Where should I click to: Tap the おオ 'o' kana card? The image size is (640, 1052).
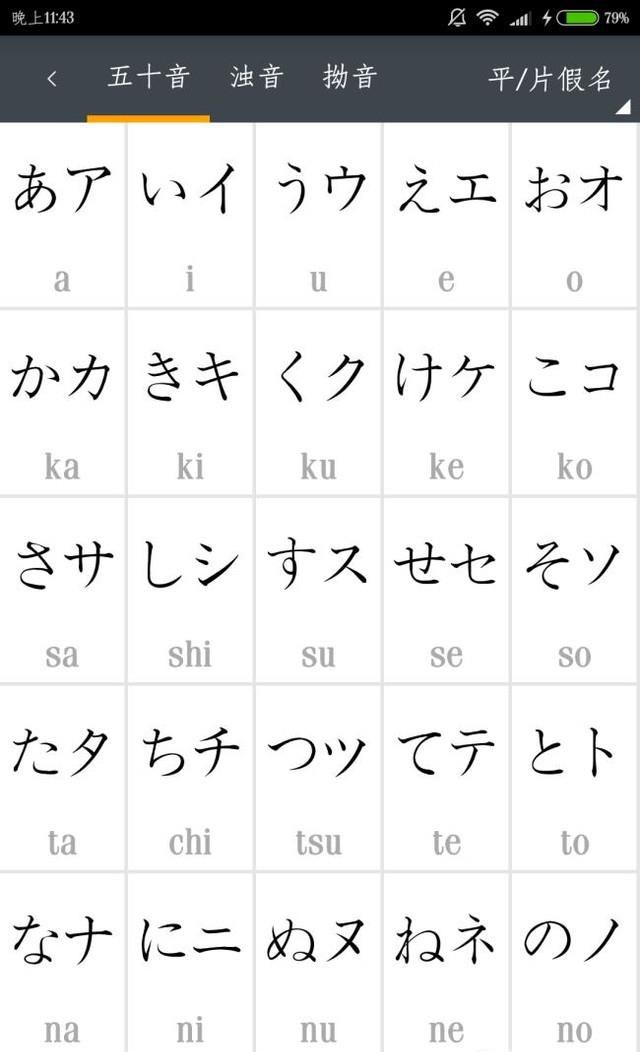tap(574, 215)
